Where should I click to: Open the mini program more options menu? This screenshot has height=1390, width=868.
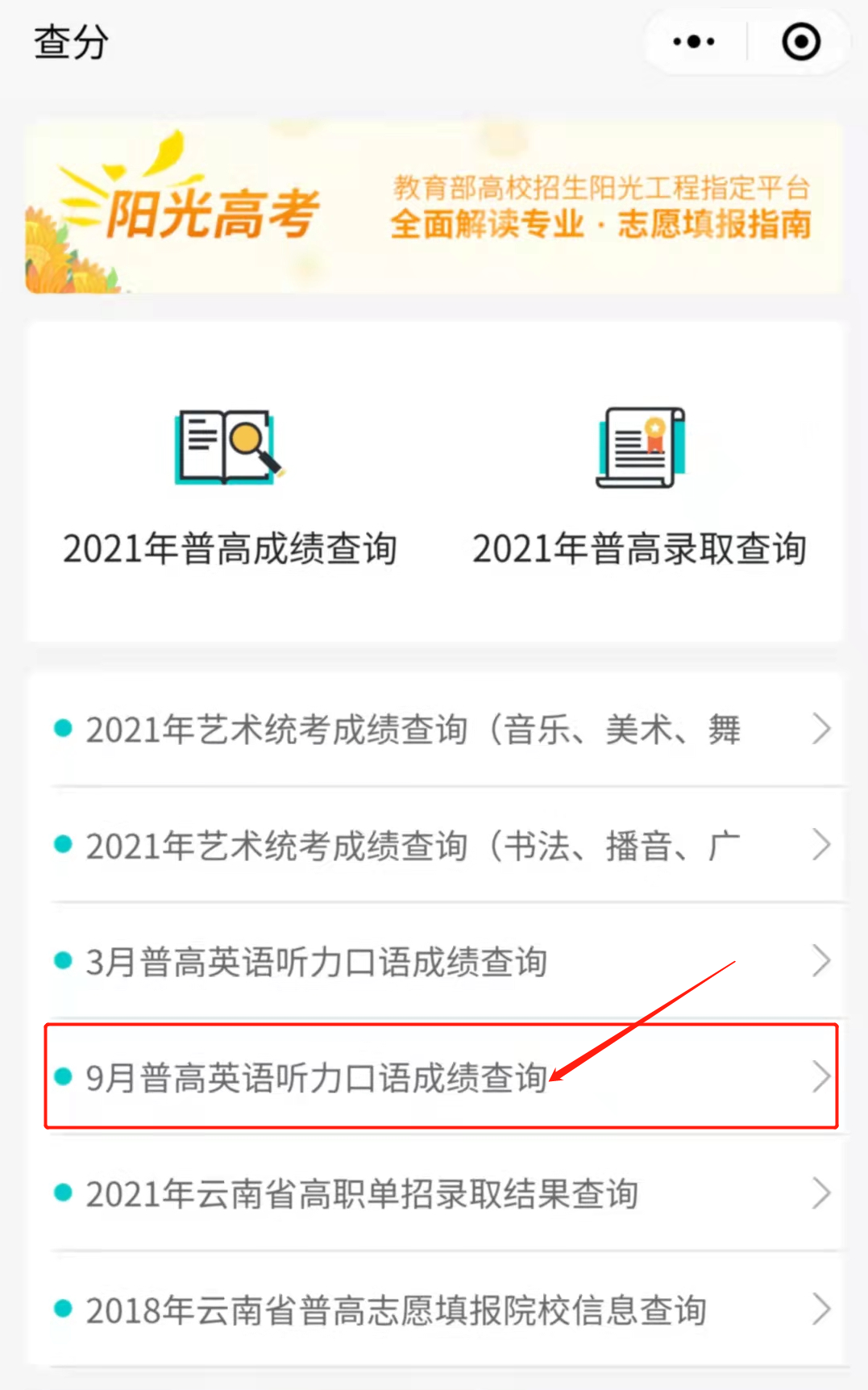pos(693,42)
